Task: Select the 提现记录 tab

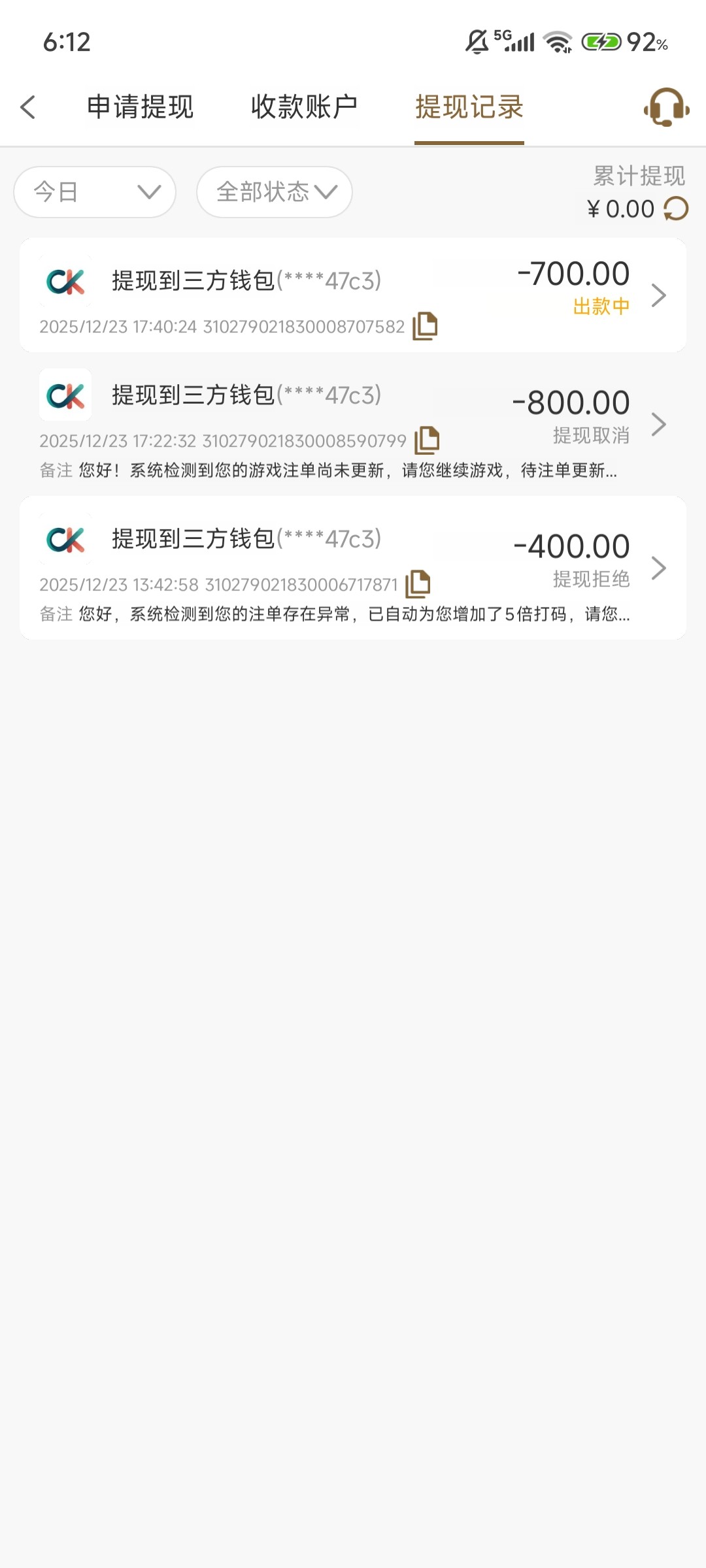Action: coord(469,107)
